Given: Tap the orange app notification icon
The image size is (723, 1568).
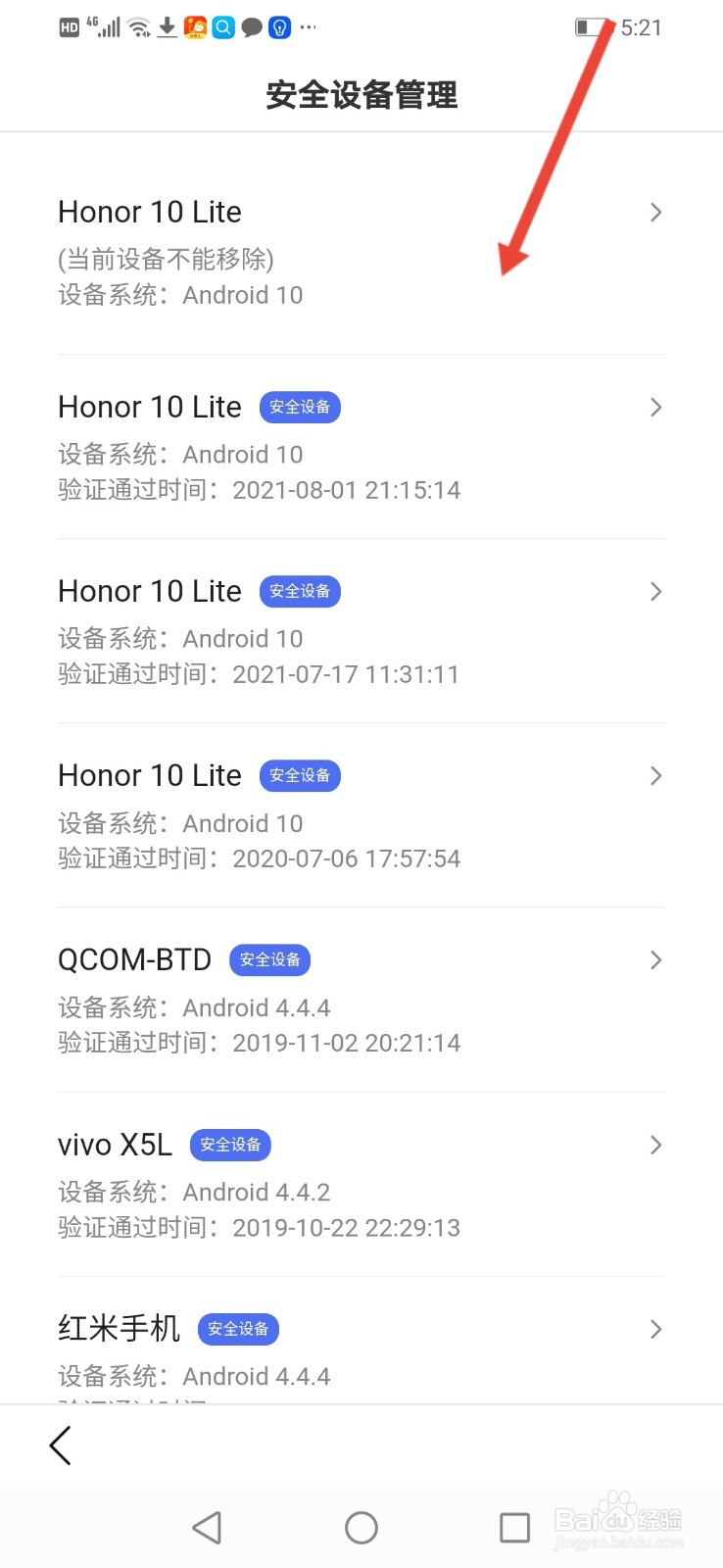Looking at the screenshot, I should pyautogui.click(x=194, y=27).
